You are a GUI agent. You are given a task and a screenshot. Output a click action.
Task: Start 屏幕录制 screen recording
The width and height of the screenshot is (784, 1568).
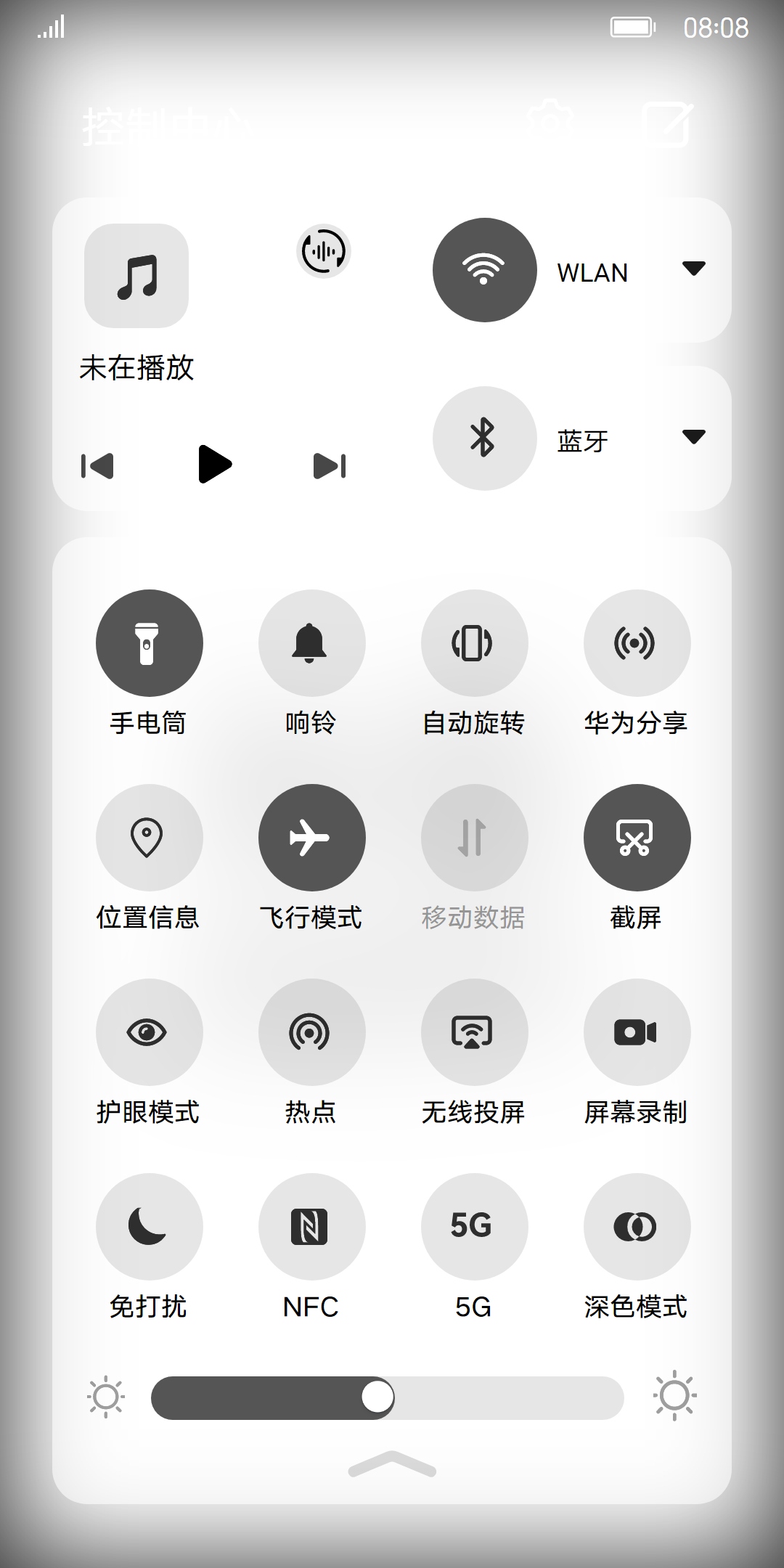click(x=637, y=1032)
